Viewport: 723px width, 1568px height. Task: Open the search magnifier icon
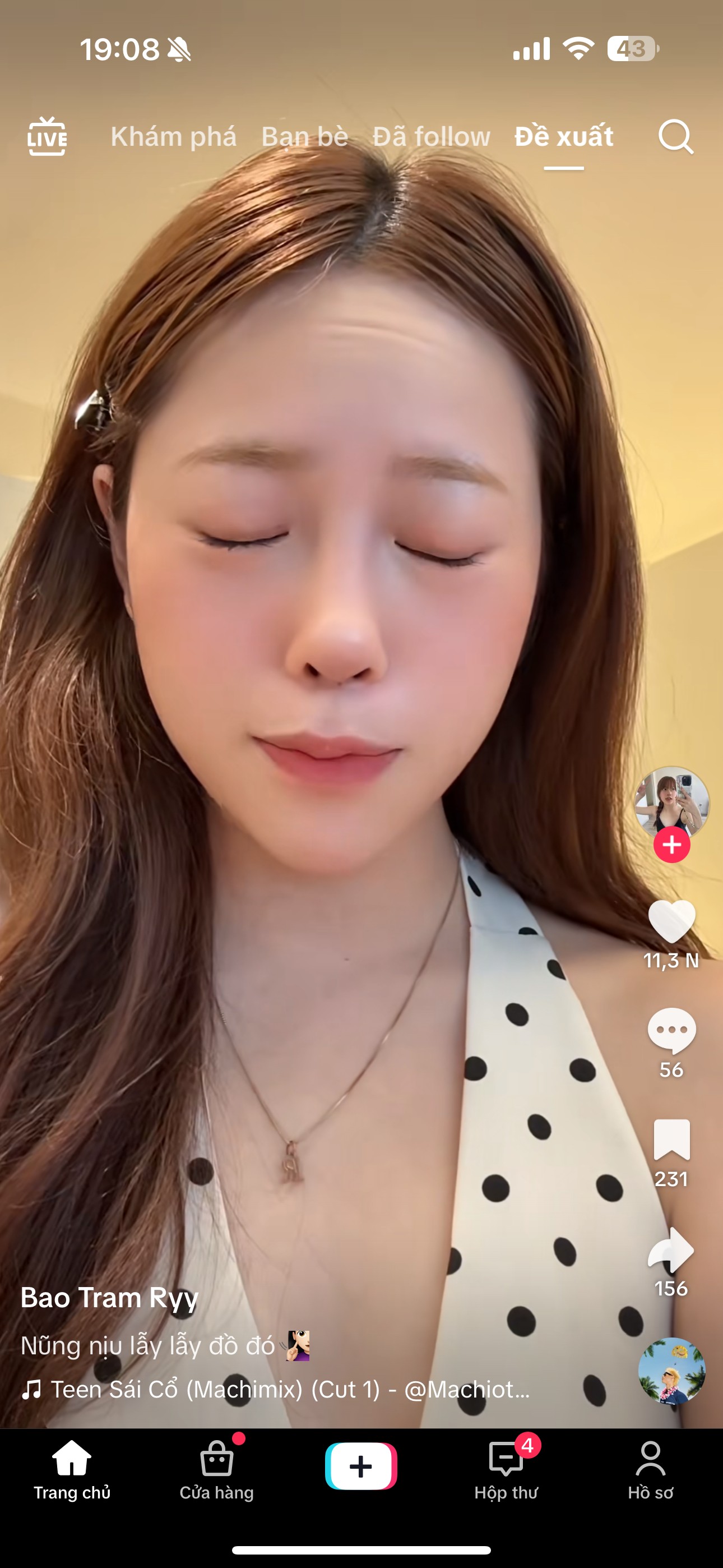[675, 136]
